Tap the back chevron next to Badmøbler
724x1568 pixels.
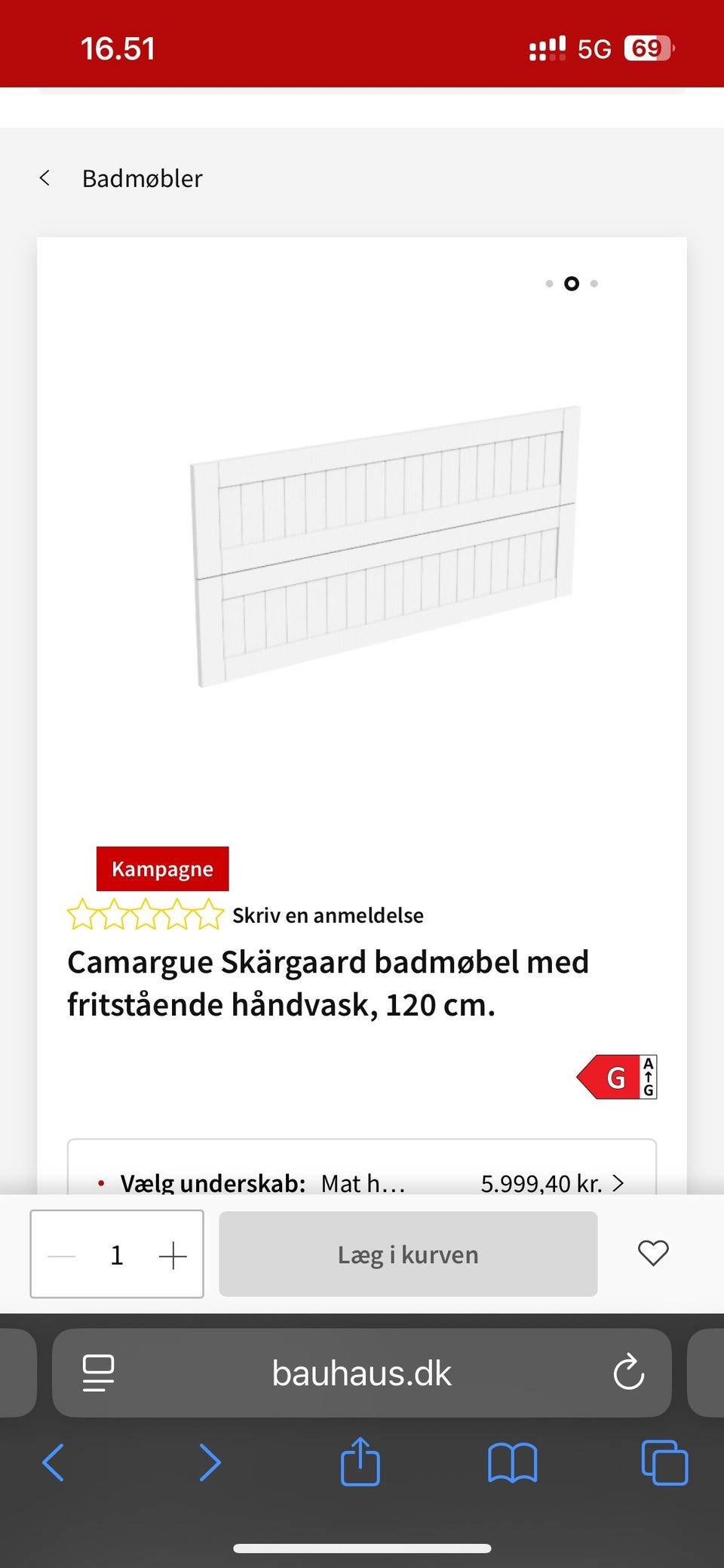click(44, 178)
